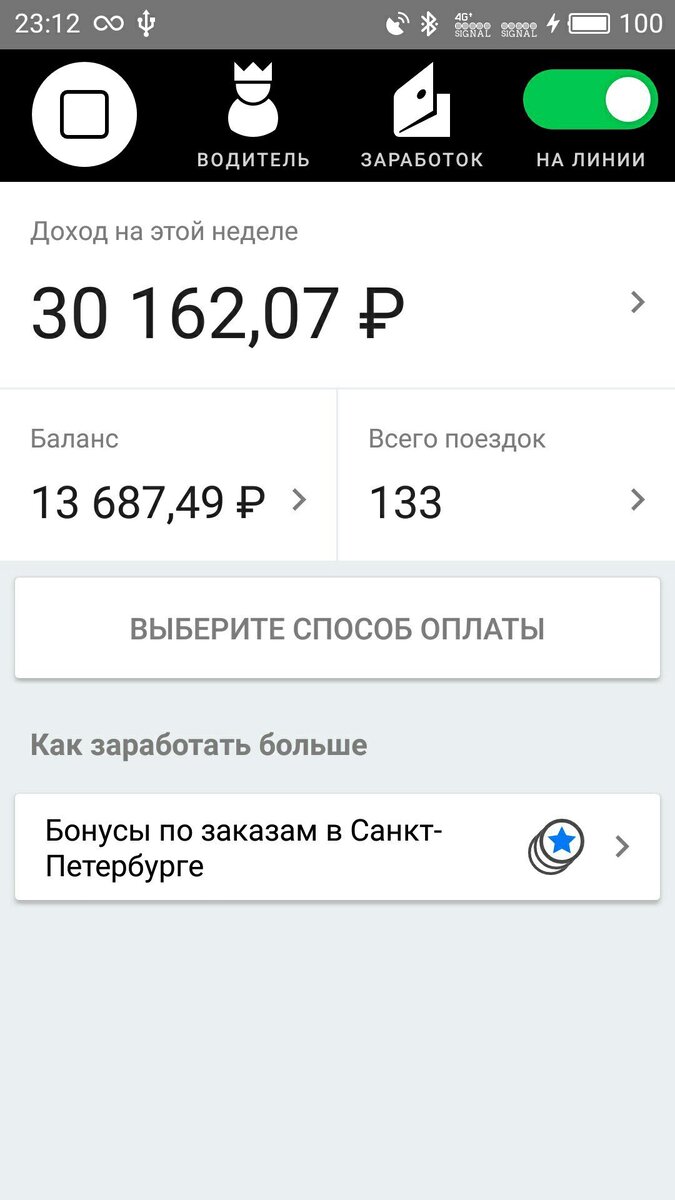675x1200 pixels.
Task: Open bonuses for orders in Санкт-Петербург
Action: [x=337, y=847]
